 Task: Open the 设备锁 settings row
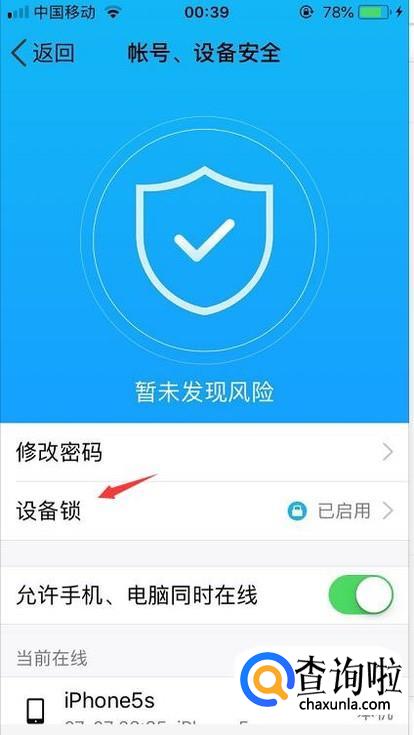pos(204,511)
